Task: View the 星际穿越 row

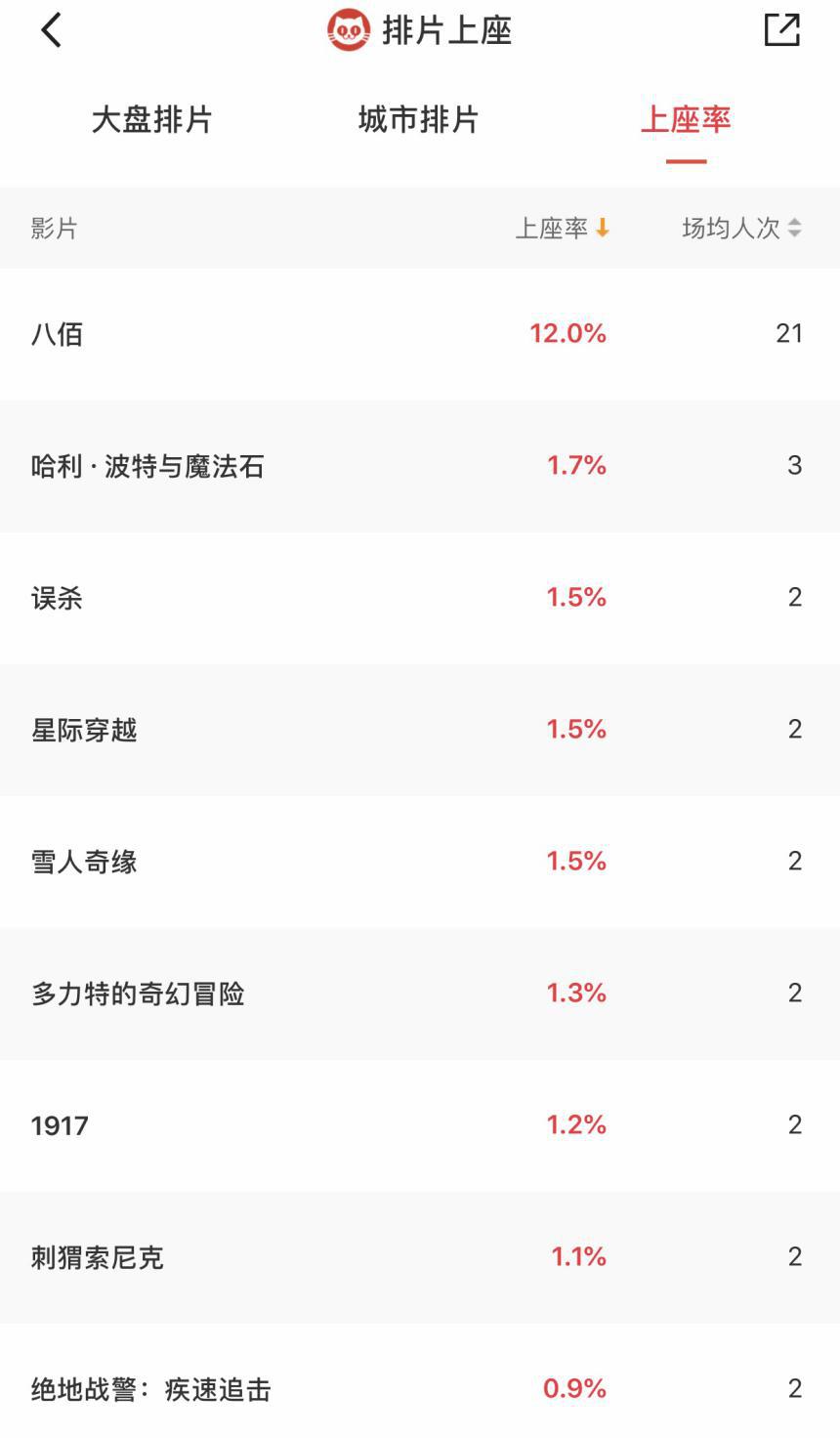Action: pyautogui.click(x=420, y=730)
